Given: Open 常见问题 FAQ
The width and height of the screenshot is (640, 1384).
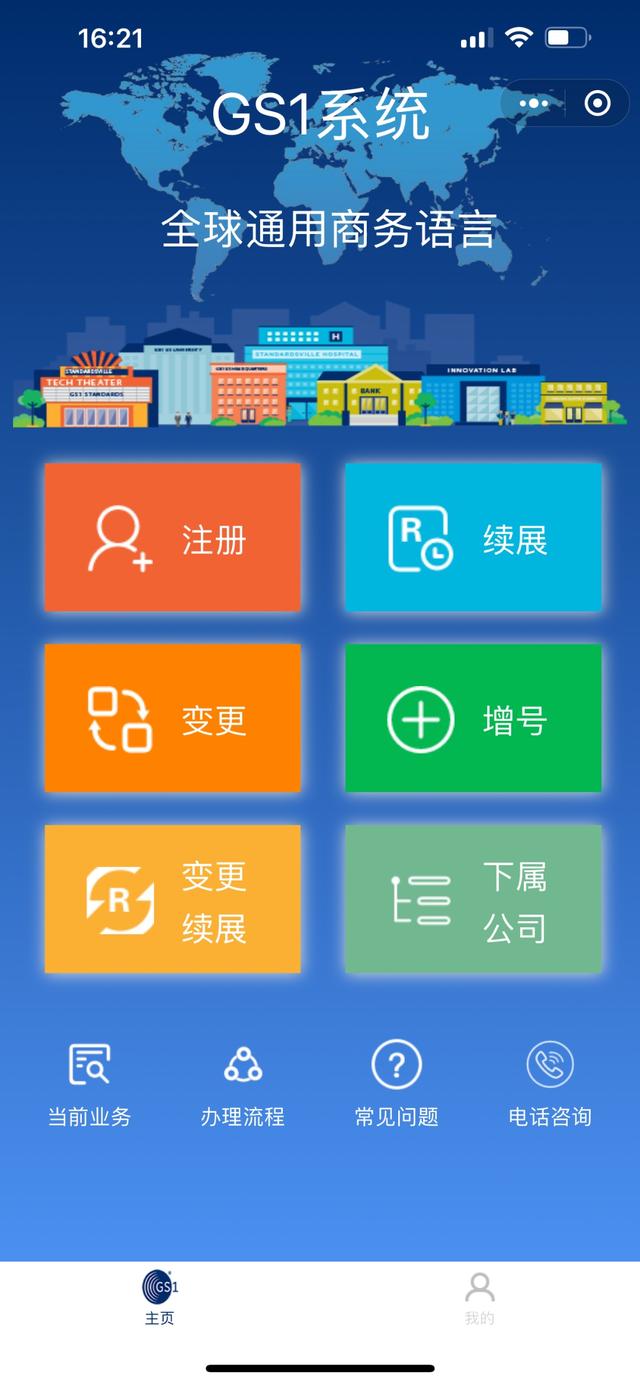Looking at the screenshot, I should (397, 1084).
